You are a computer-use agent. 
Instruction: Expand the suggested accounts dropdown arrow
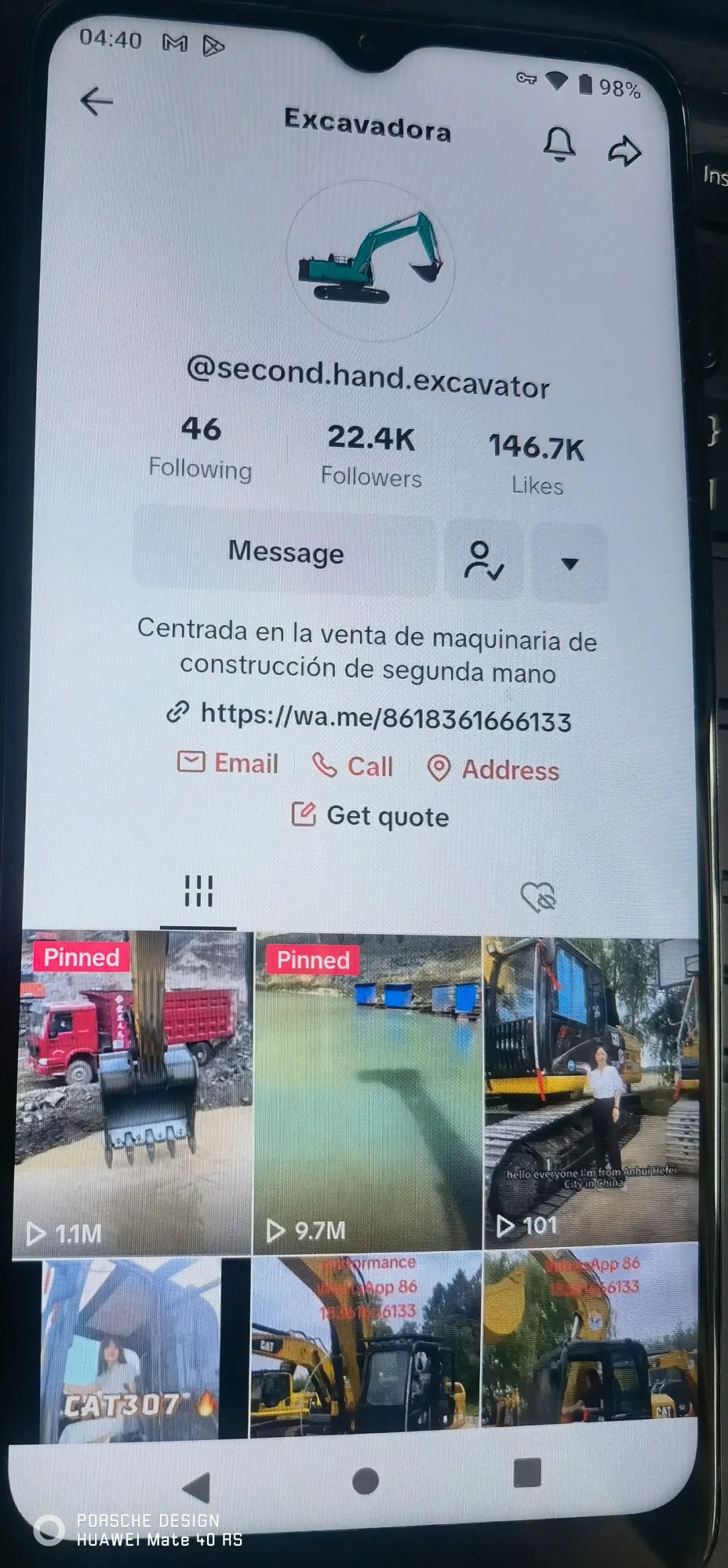570,564
